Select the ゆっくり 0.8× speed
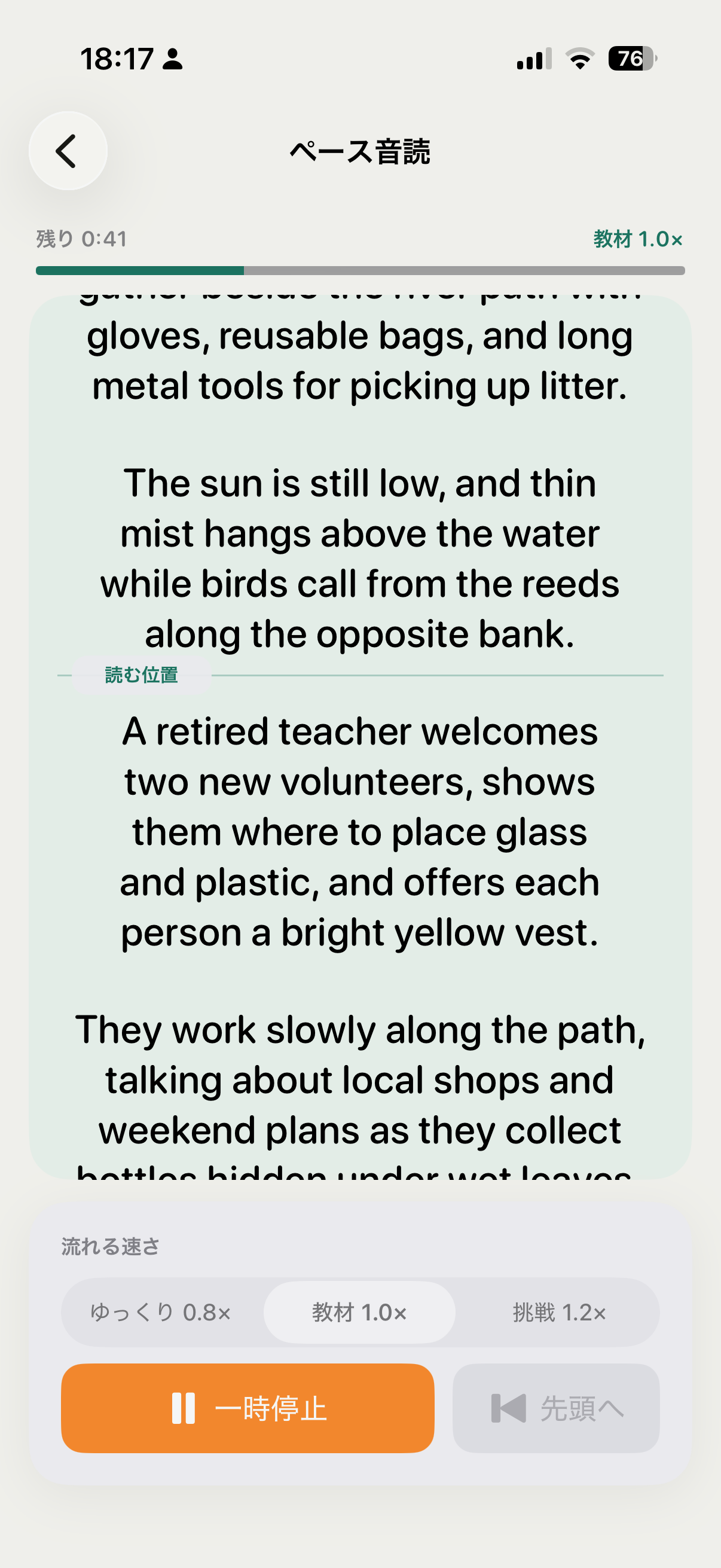Viewport: 721px width, 1568px height. point(161,1312)
